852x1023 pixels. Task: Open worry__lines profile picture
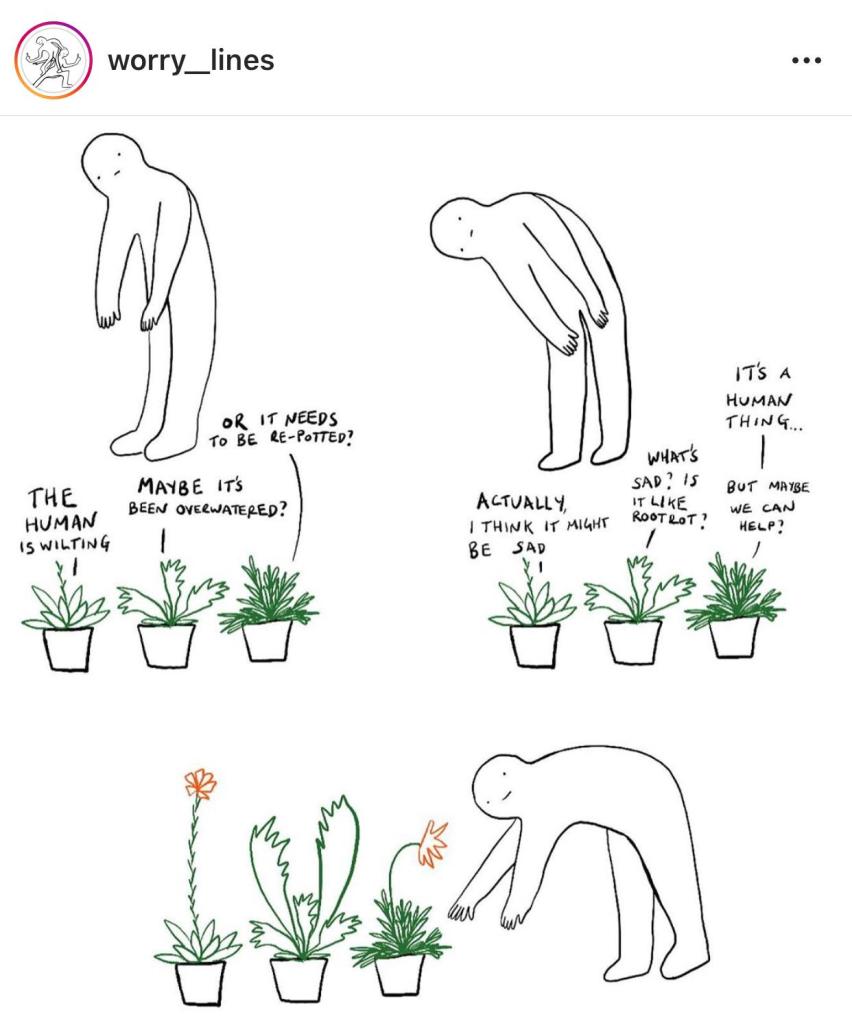click(x=53, y=60)
